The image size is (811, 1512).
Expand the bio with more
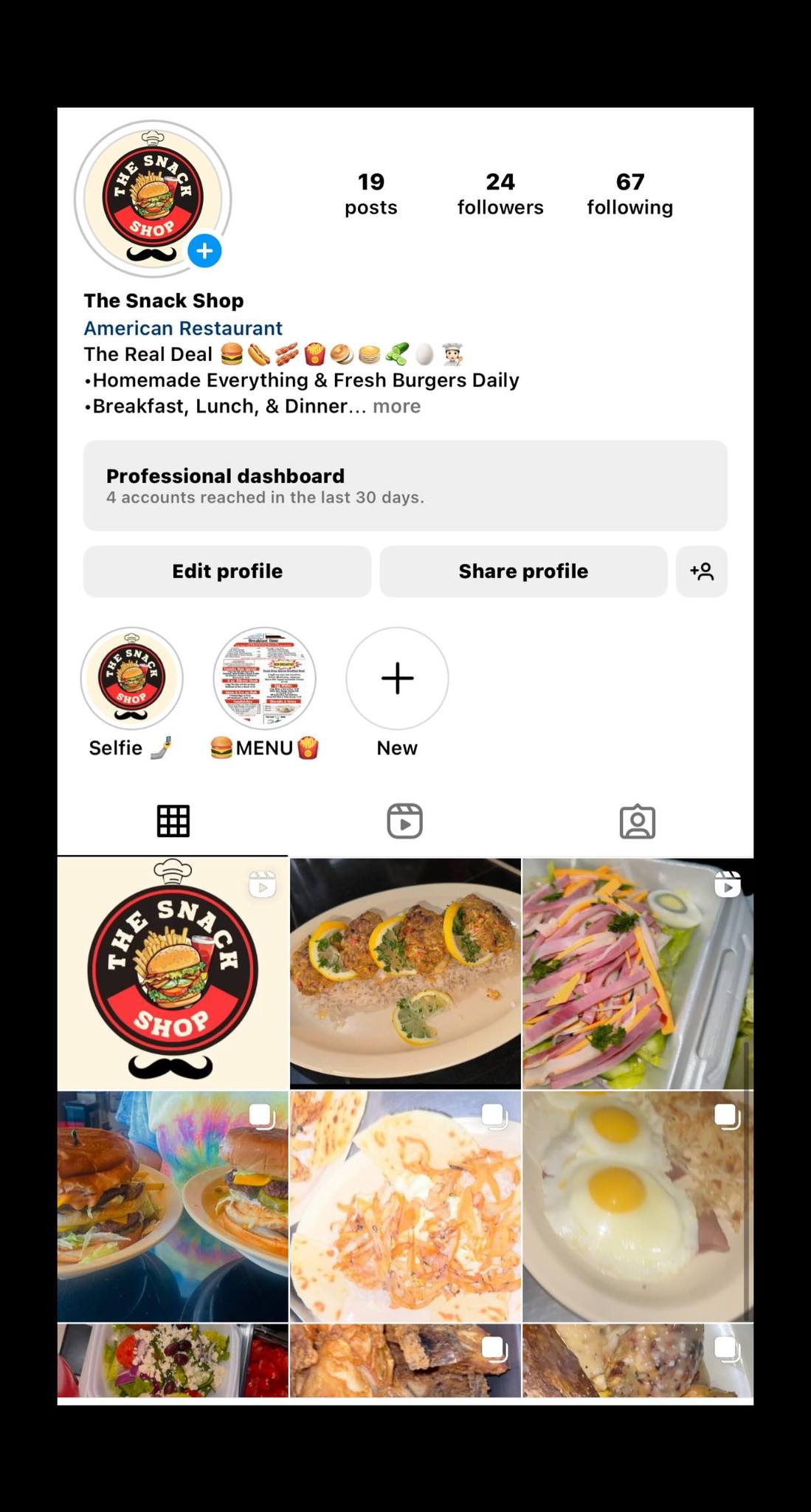396,406
